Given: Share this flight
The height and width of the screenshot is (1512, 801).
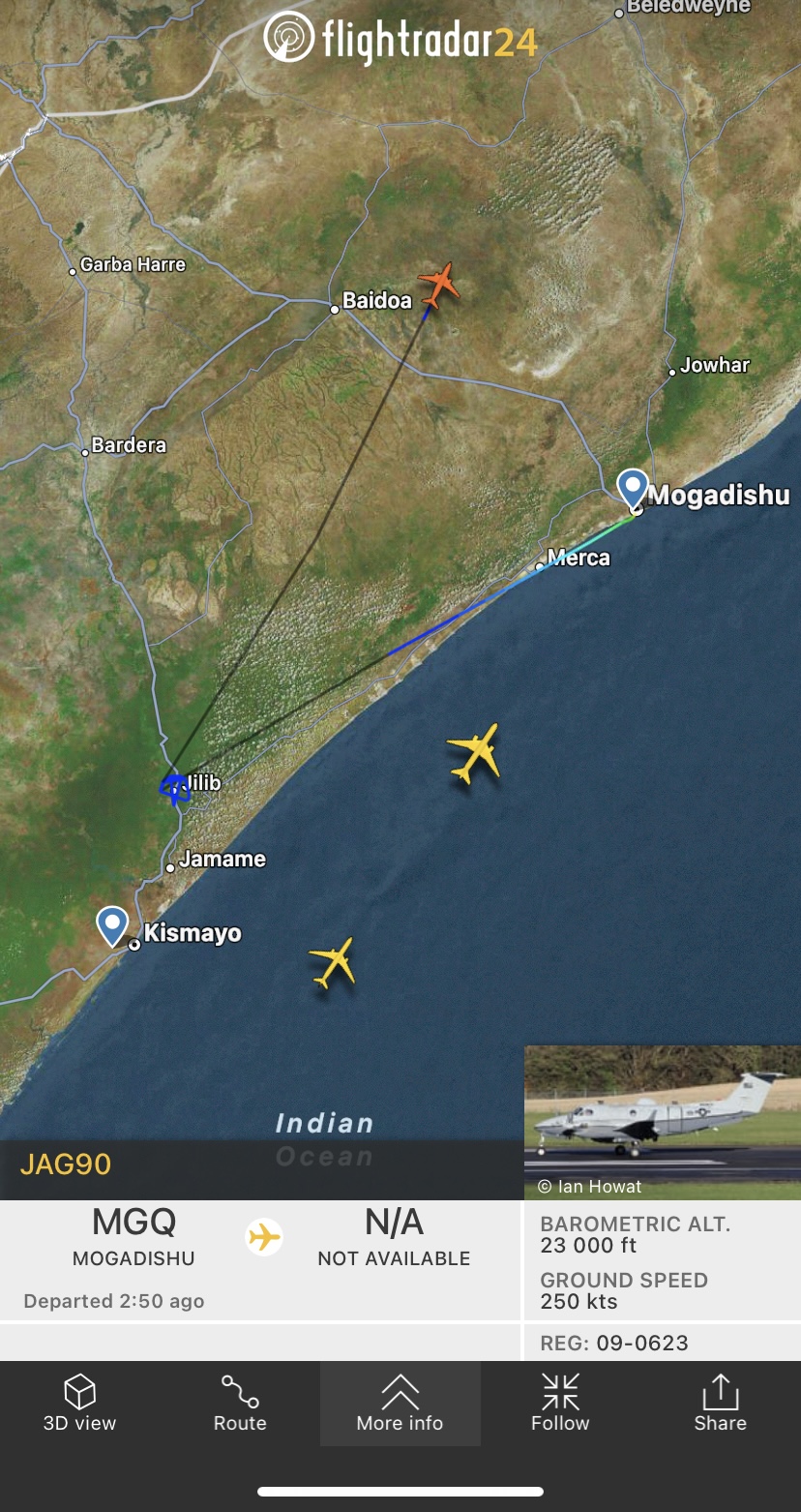Looking at the screenshot, I should (720, 1403).
